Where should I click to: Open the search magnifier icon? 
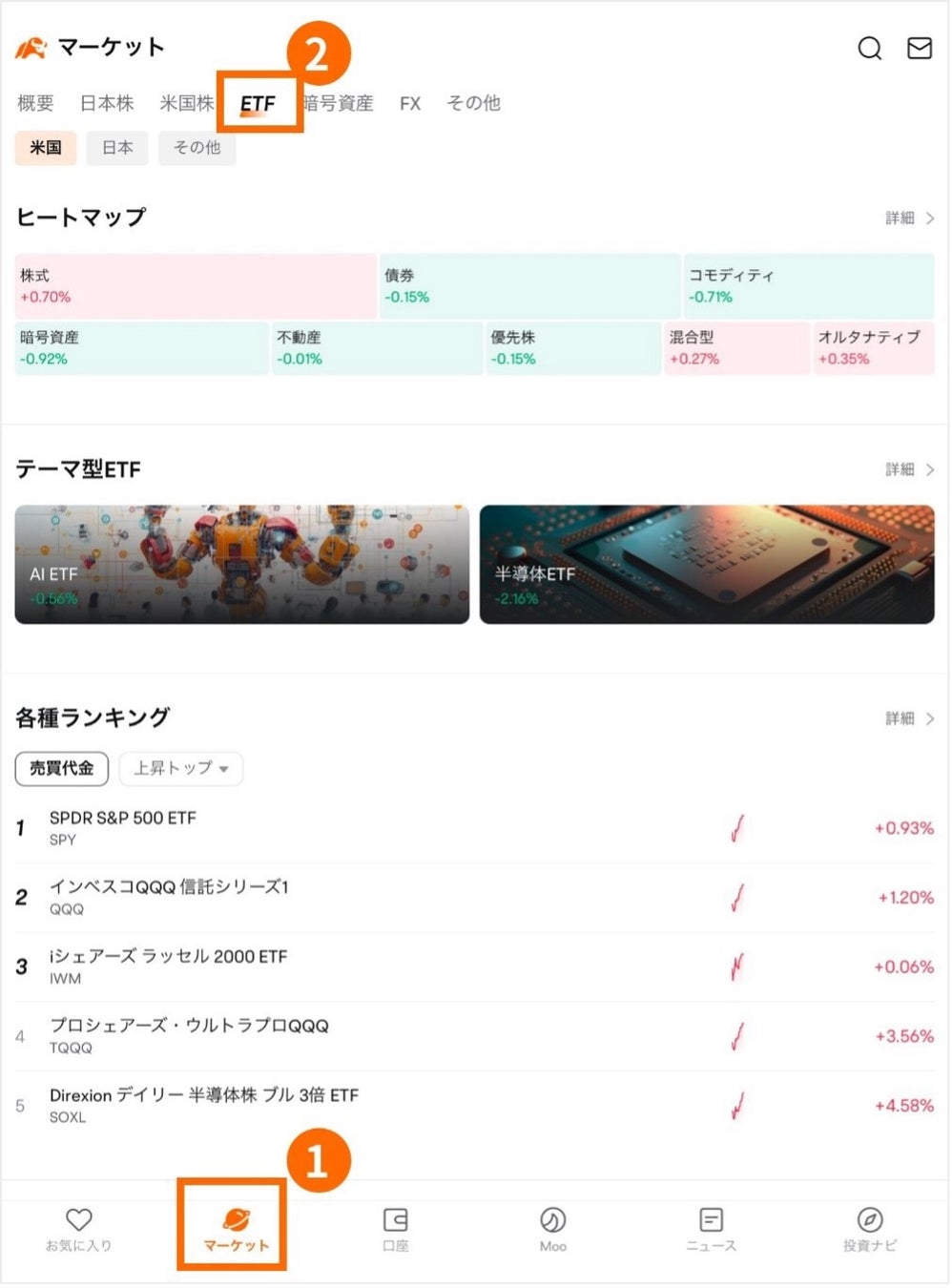pyautogui.click(x=869, y=48)
